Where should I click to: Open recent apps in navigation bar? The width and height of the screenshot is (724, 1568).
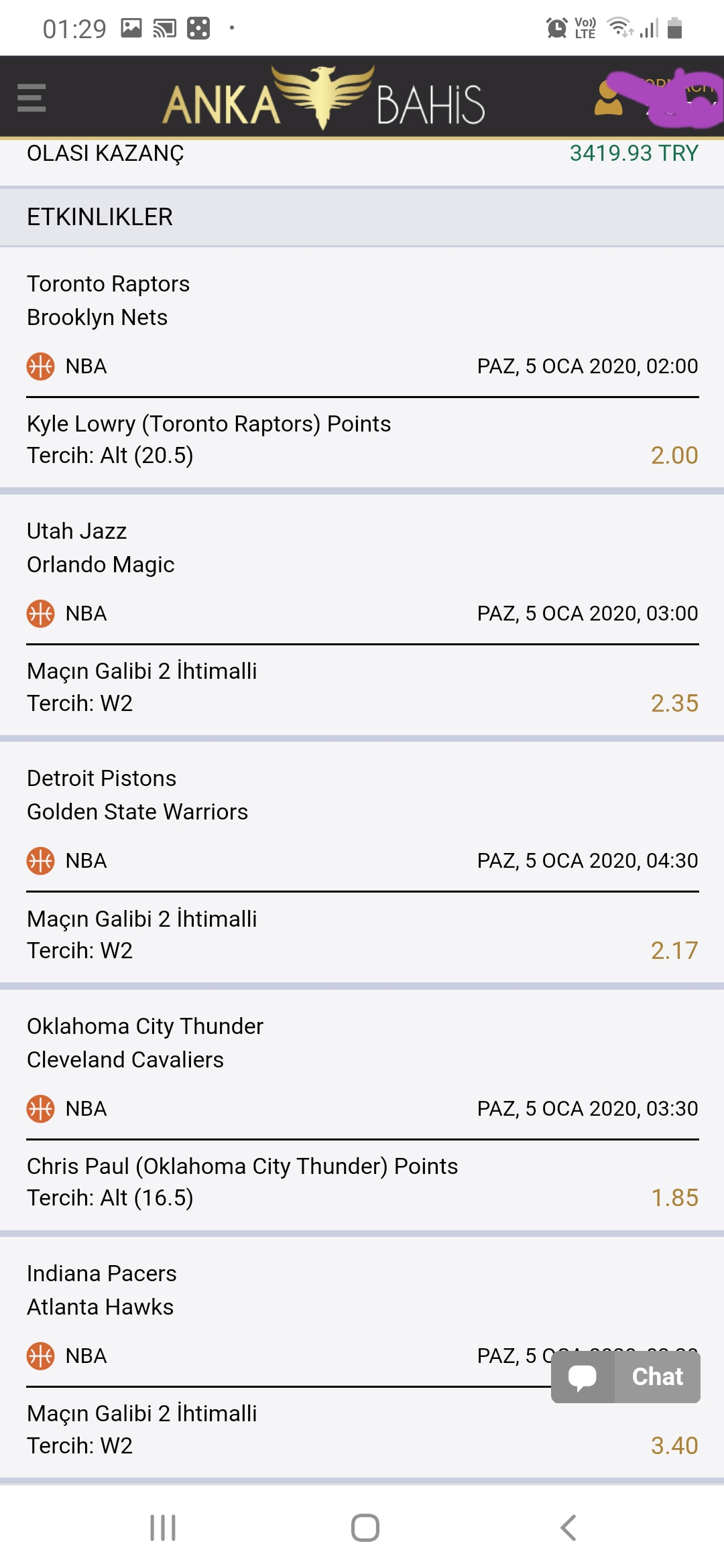coord(163,1528)
